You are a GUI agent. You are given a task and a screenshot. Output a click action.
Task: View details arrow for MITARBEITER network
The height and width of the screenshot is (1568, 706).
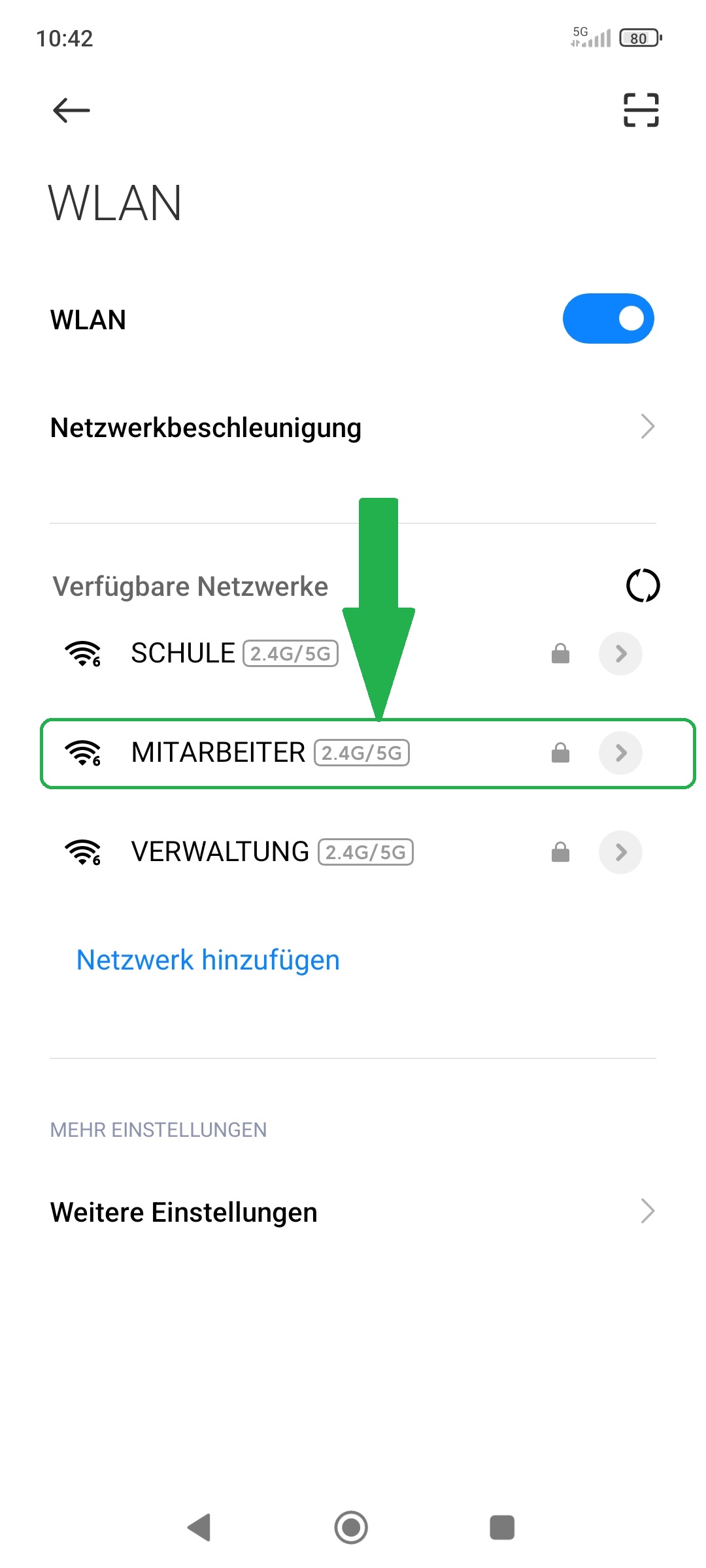pos(620,753)
